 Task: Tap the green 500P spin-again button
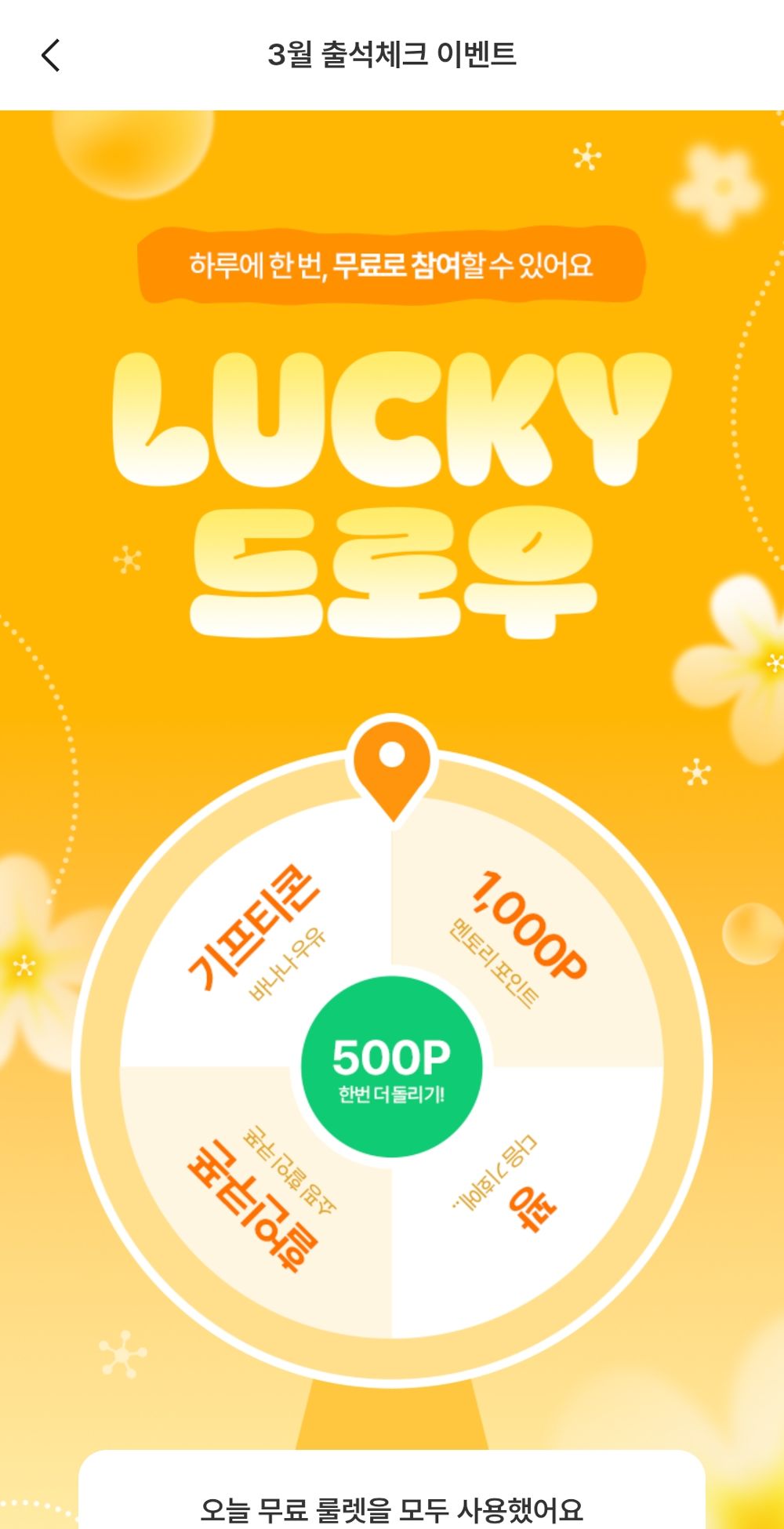tap(391, 1067)
